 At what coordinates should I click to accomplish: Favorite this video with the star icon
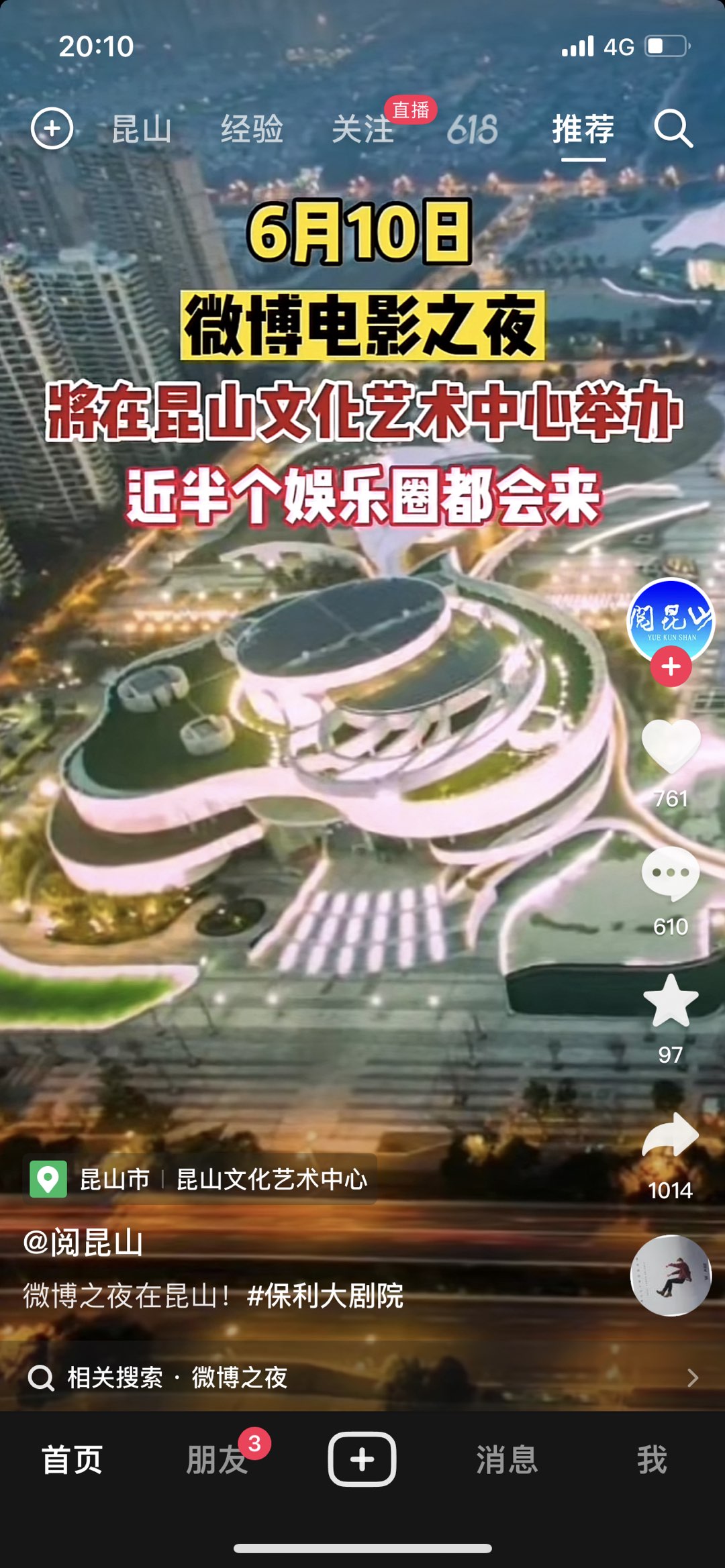click(x=671, y=1002)
